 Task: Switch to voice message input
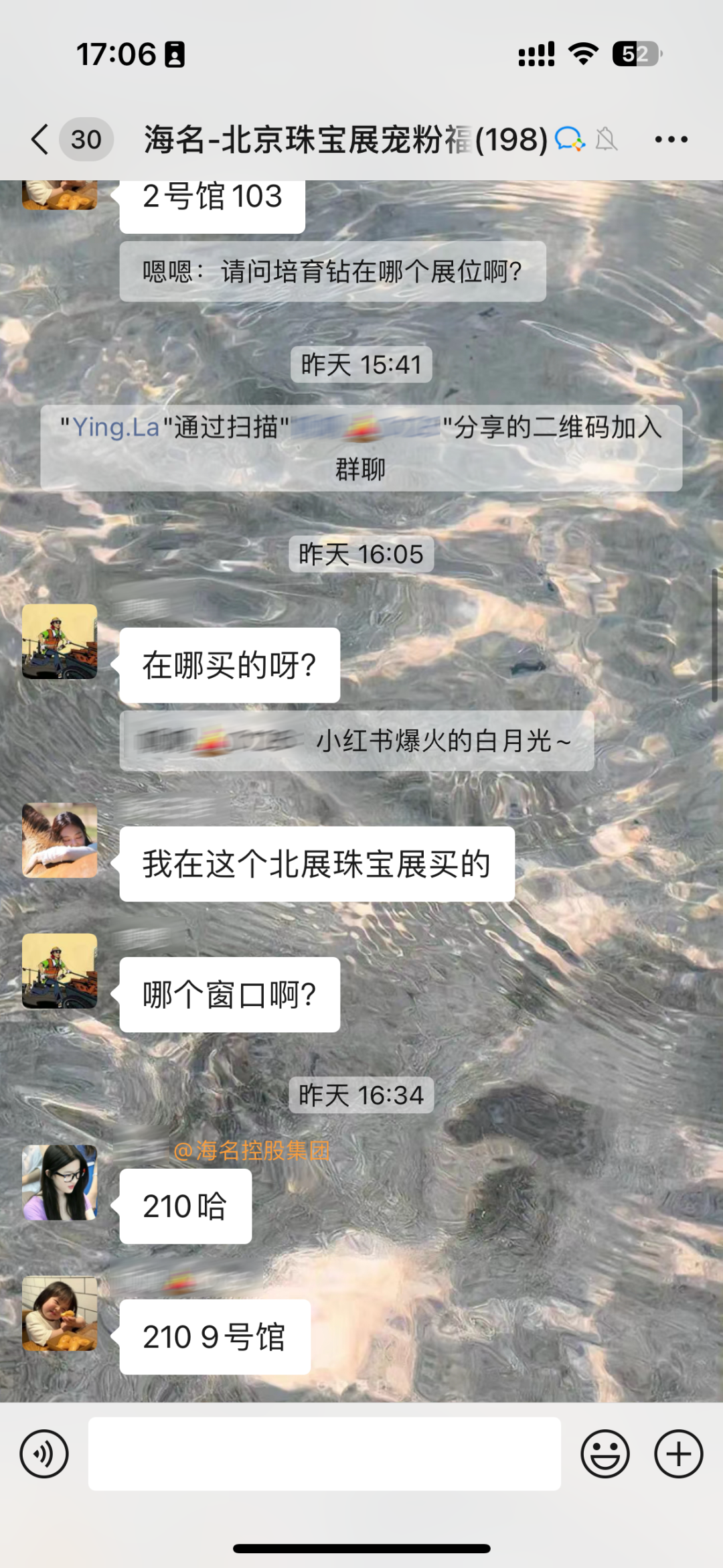click(x=44, y=1454)
